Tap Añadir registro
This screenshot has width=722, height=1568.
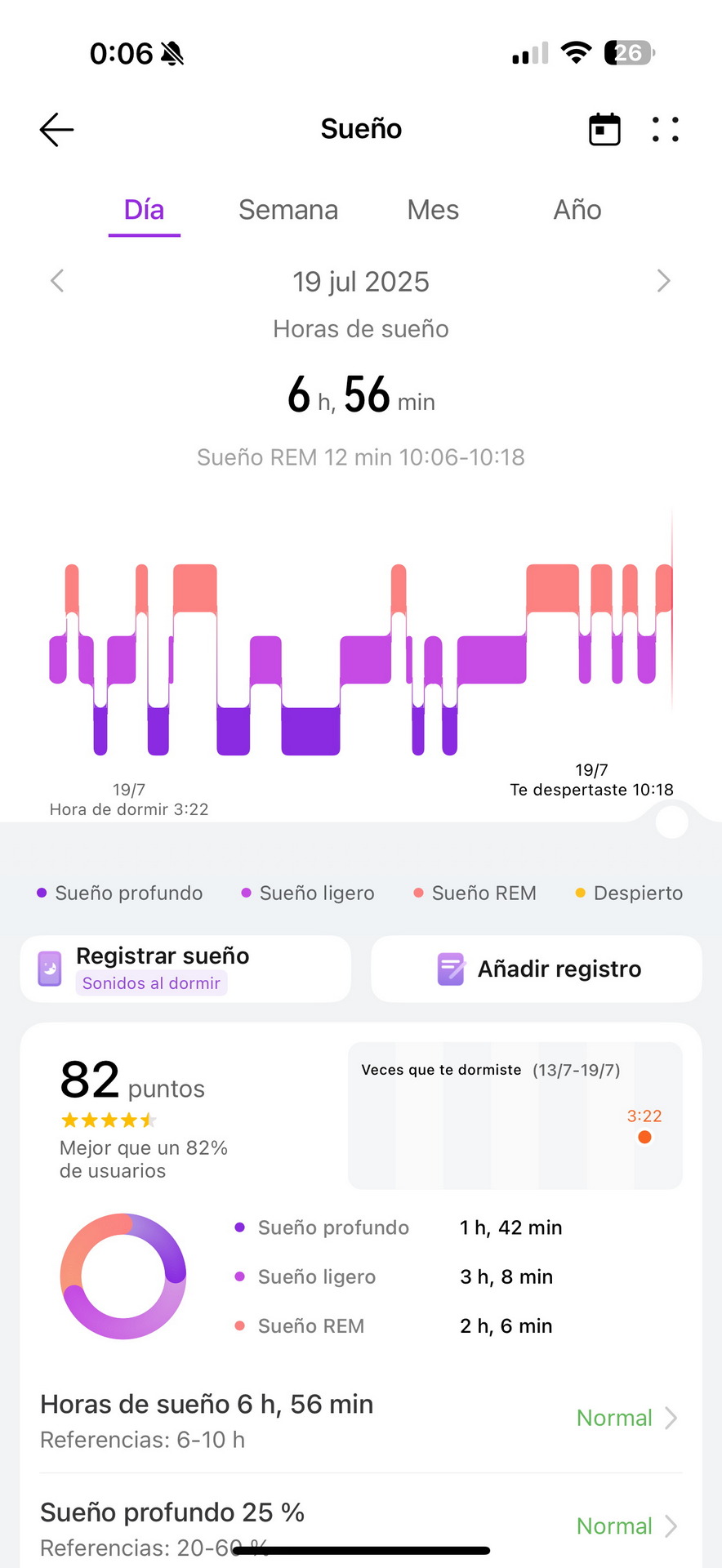coord(537,969)
